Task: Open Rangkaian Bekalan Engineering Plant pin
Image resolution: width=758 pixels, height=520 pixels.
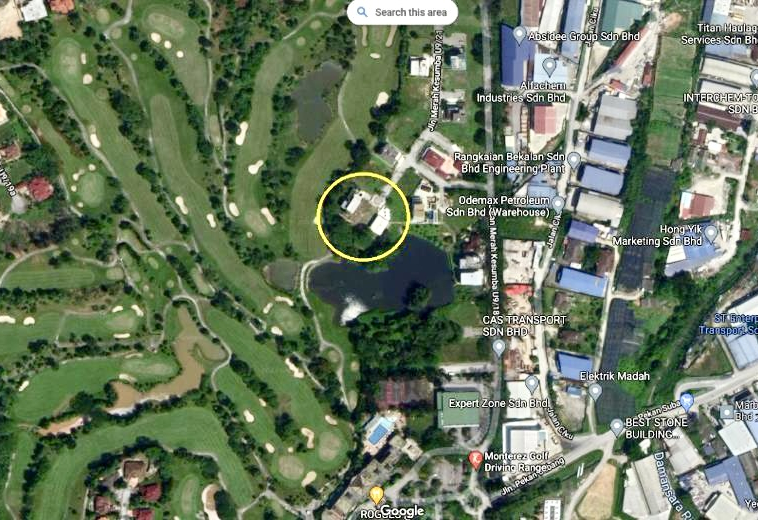Action: pyautogui.click(x=574, y=158)
